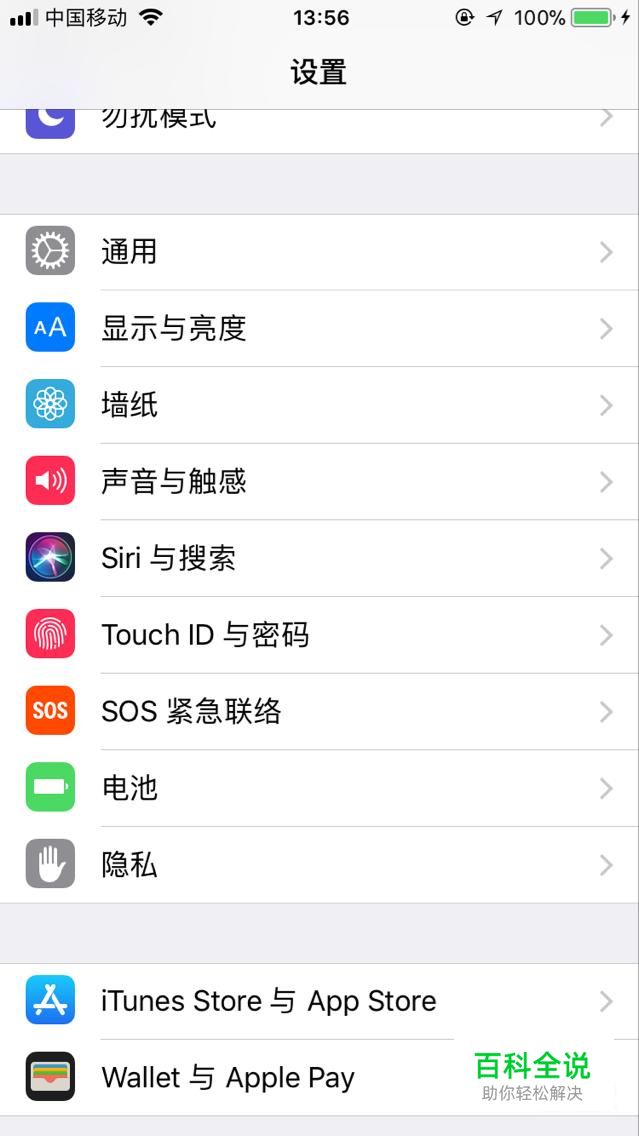Go to 显示与亮度 settings

[320, 328]
